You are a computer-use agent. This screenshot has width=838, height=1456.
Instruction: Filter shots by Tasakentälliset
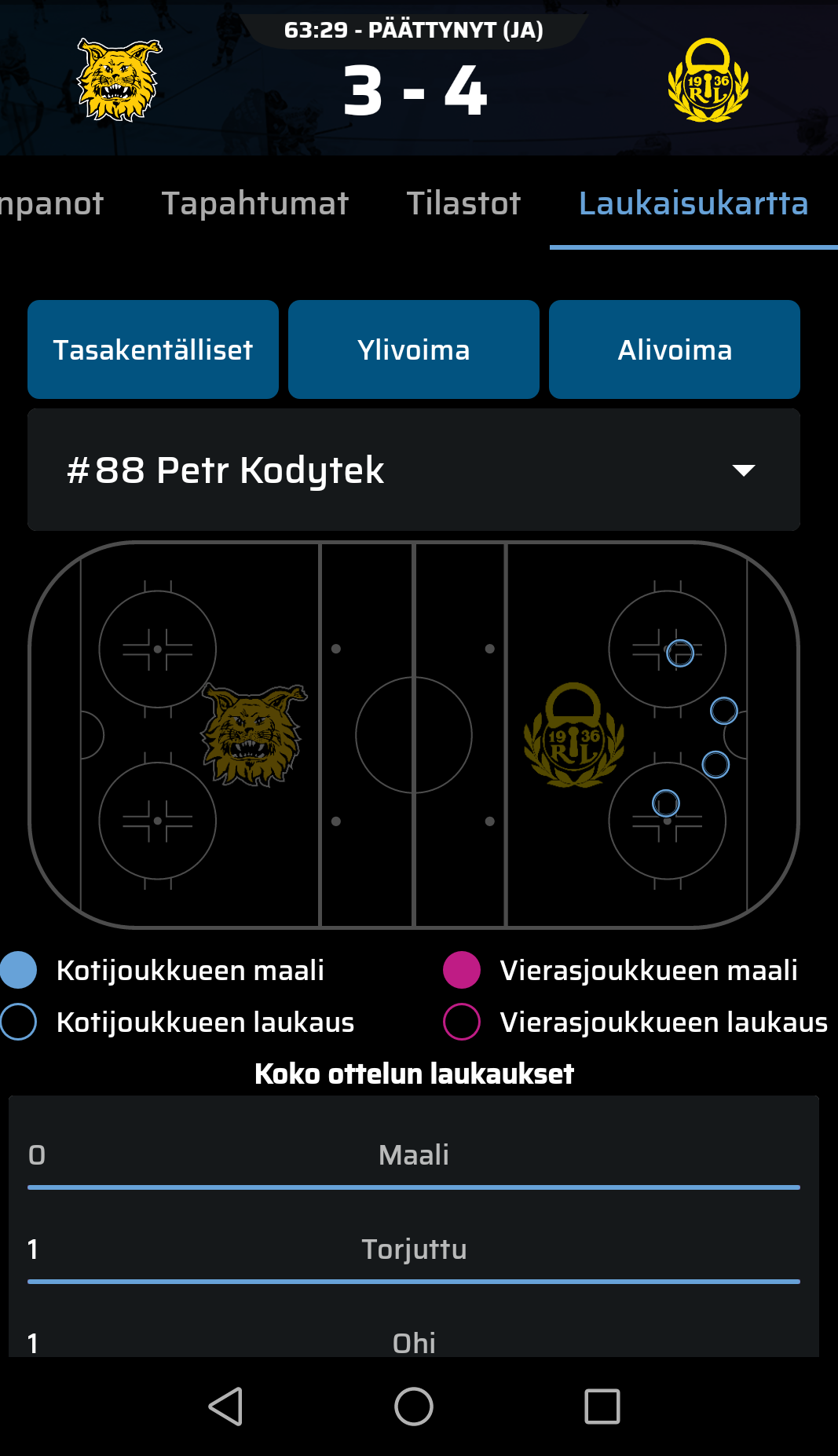point(153,349)
